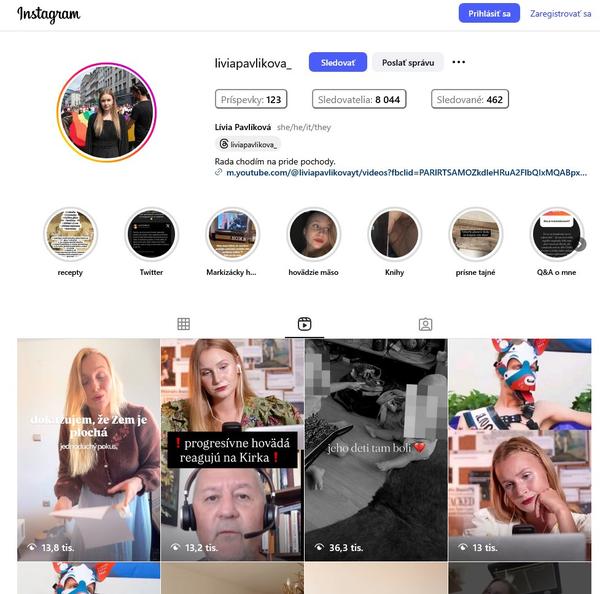View the Sledovatelia 8 044 followers list
600x594 pixels.
[359, 99]
